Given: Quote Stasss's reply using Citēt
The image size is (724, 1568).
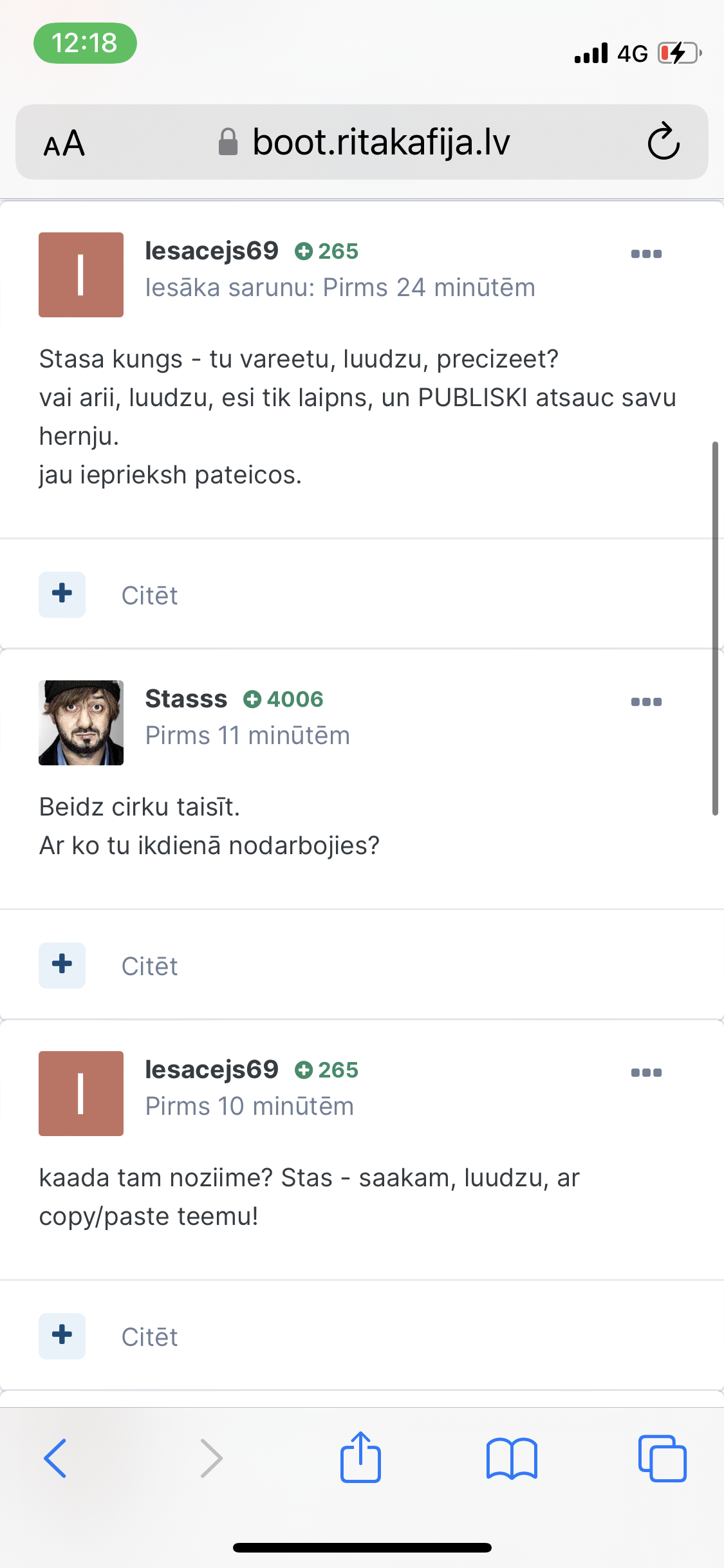Looking at the screenshot, I should click(149, 966).
